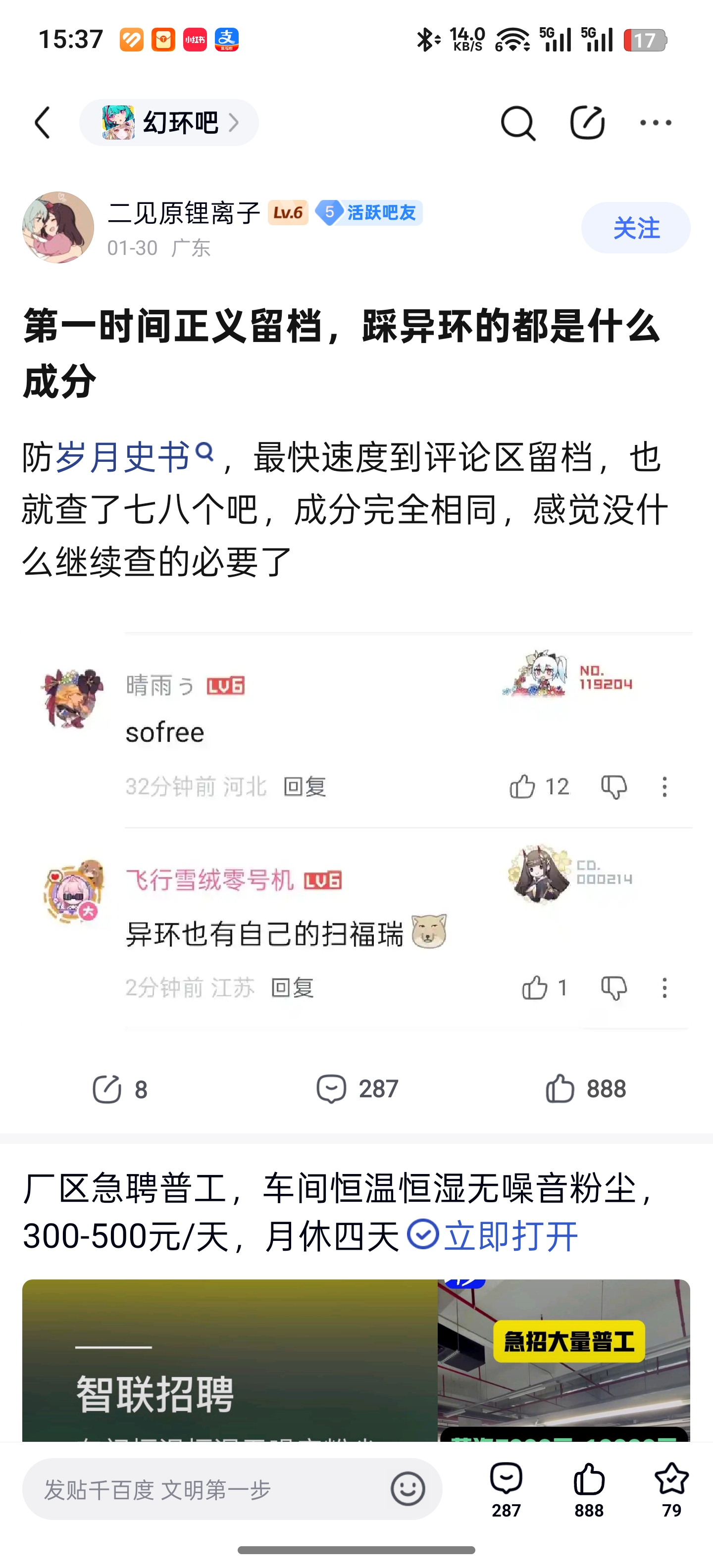View 二见原锂离子's profile avatar
713x1568 pixels.
tap(58, 228)
